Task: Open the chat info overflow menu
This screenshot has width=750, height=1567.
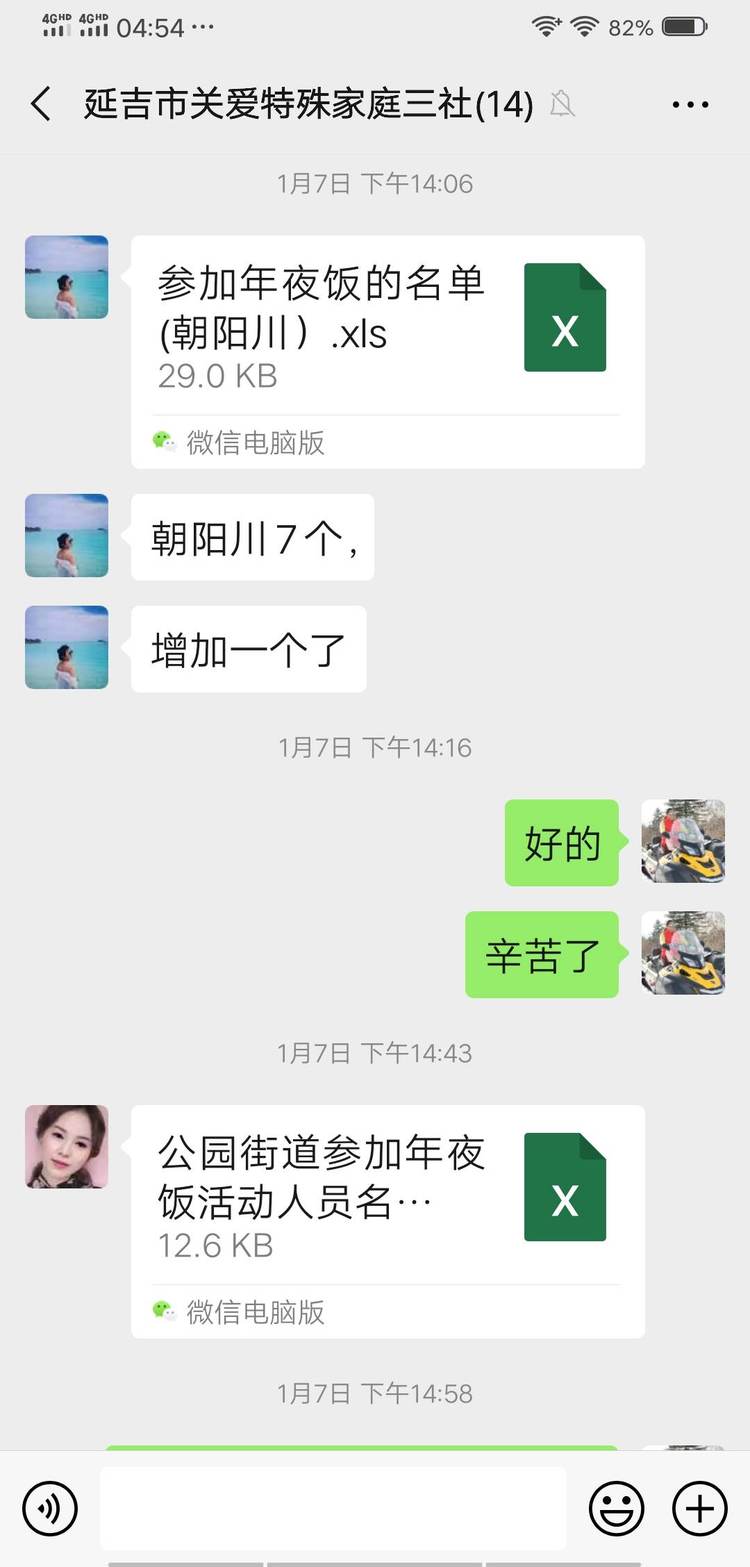Action: click(x=690, y=104)
